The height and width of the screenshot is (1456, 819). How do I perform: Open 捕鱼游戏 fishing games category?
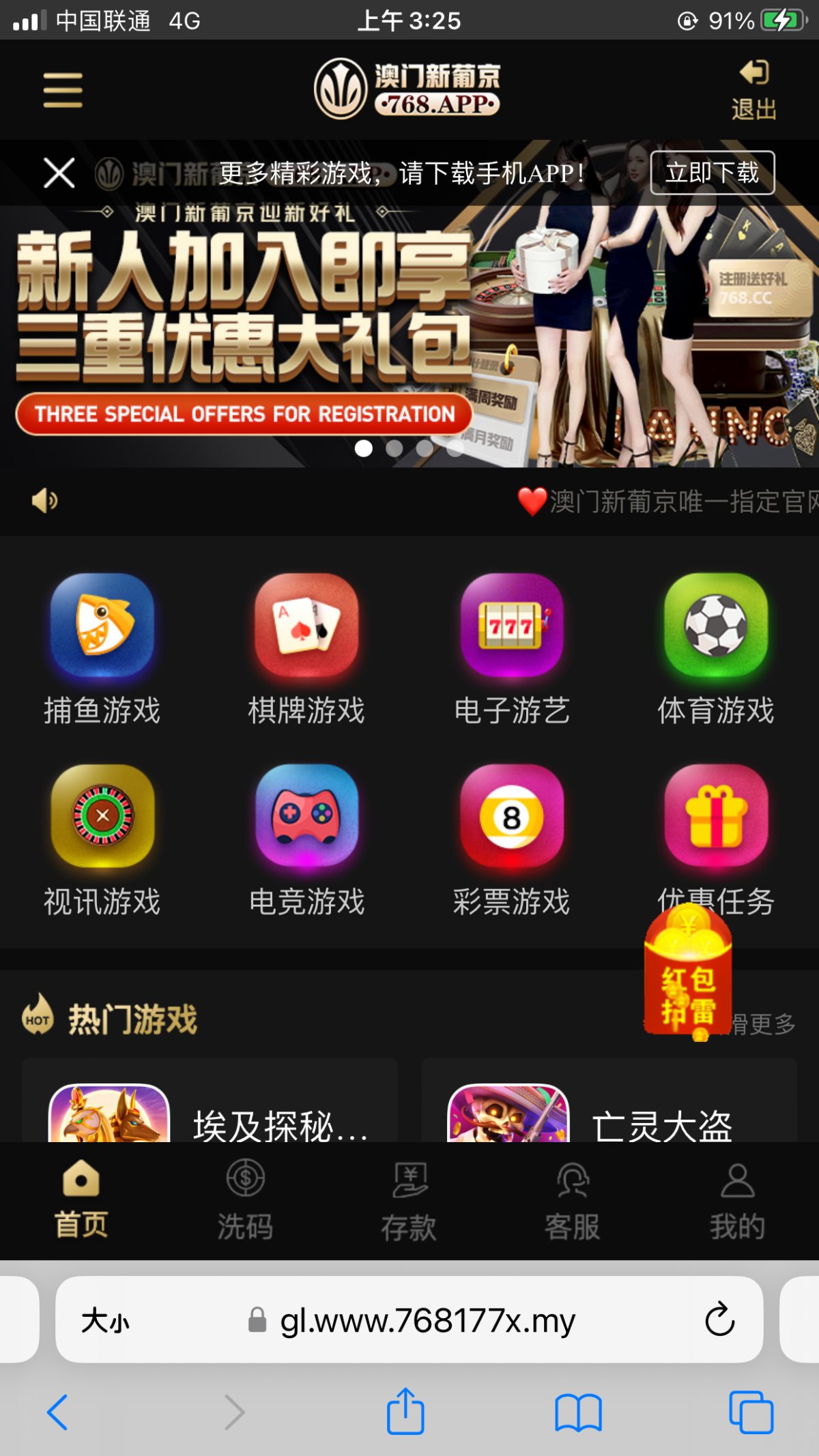[x=102, y=648]
